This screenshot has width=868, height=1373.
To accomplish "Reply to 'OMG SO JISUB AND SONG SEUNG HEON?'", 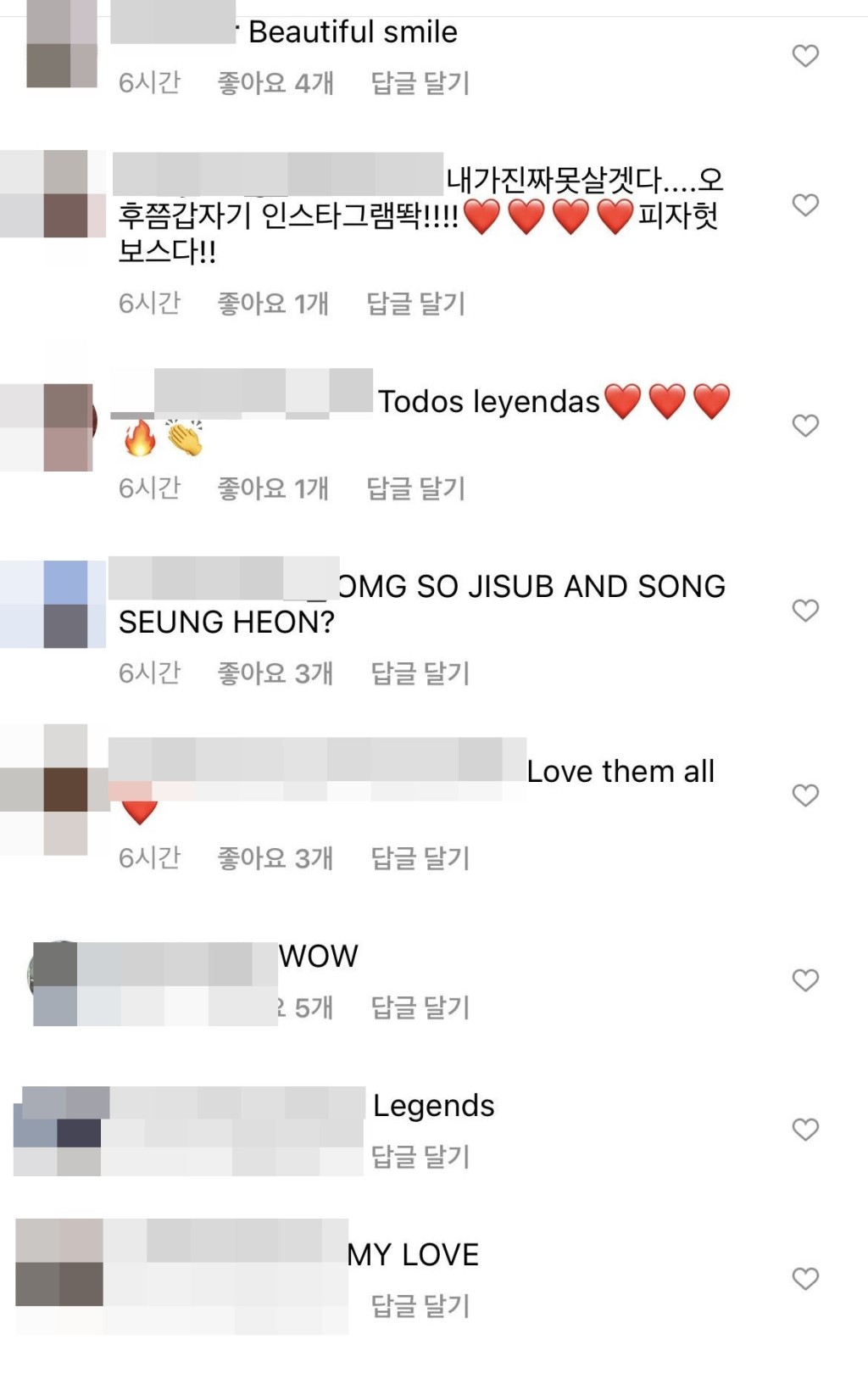I will point(420,673).
